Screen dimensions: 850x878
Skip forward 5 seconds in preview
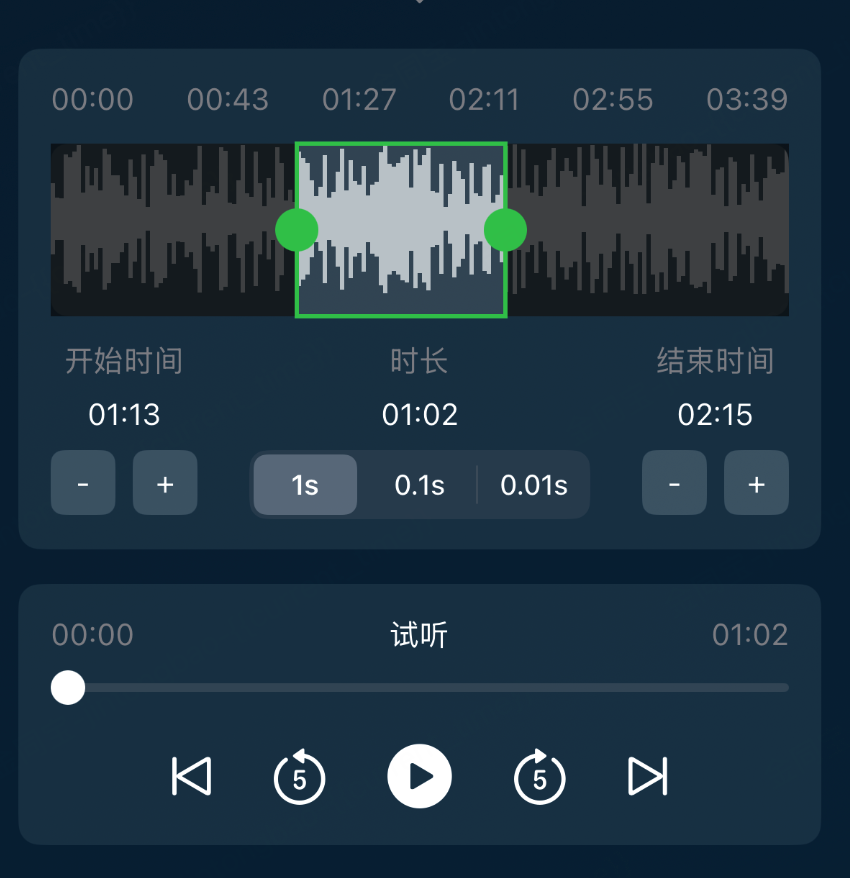(540, 776)
